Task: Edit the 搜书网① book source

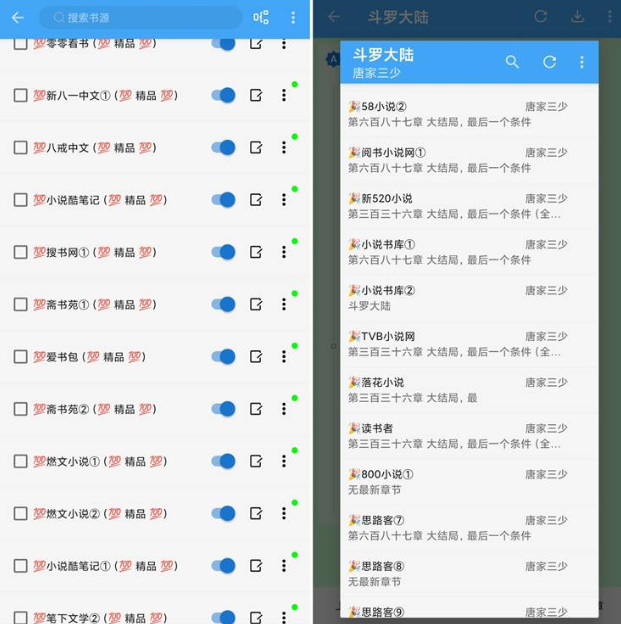Action: click(x=256, y=252)
